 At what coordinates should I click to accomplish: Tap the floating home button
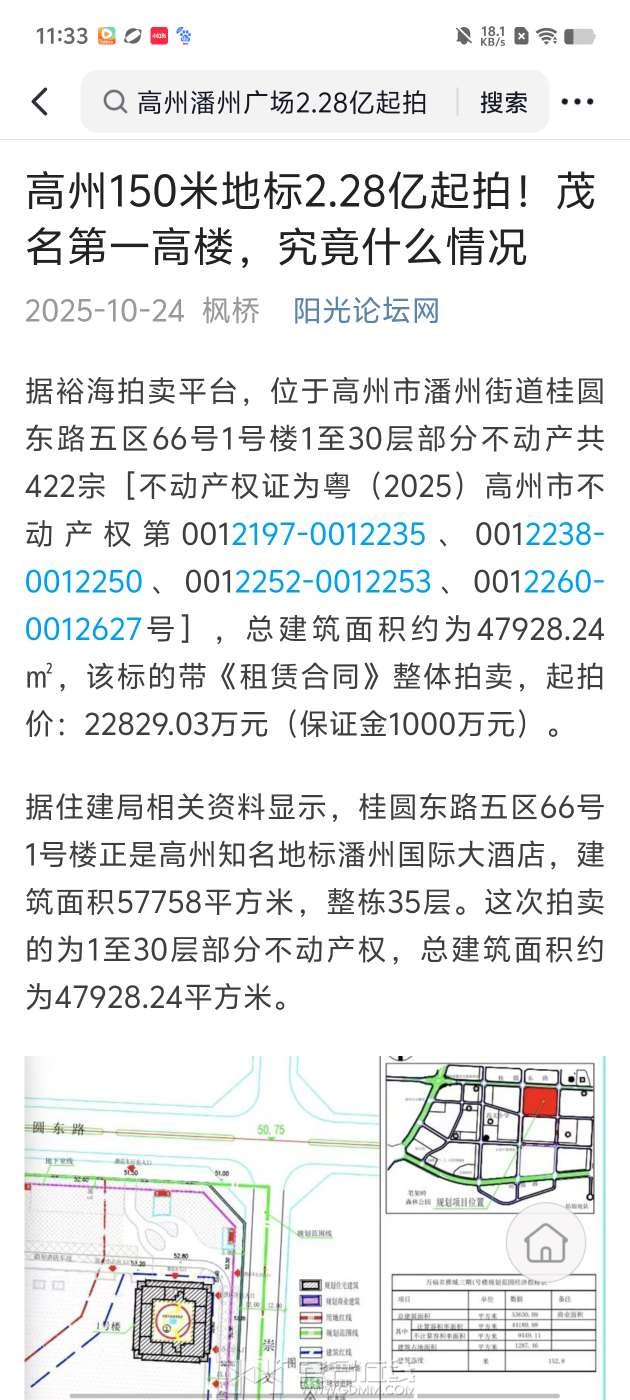545,1242
